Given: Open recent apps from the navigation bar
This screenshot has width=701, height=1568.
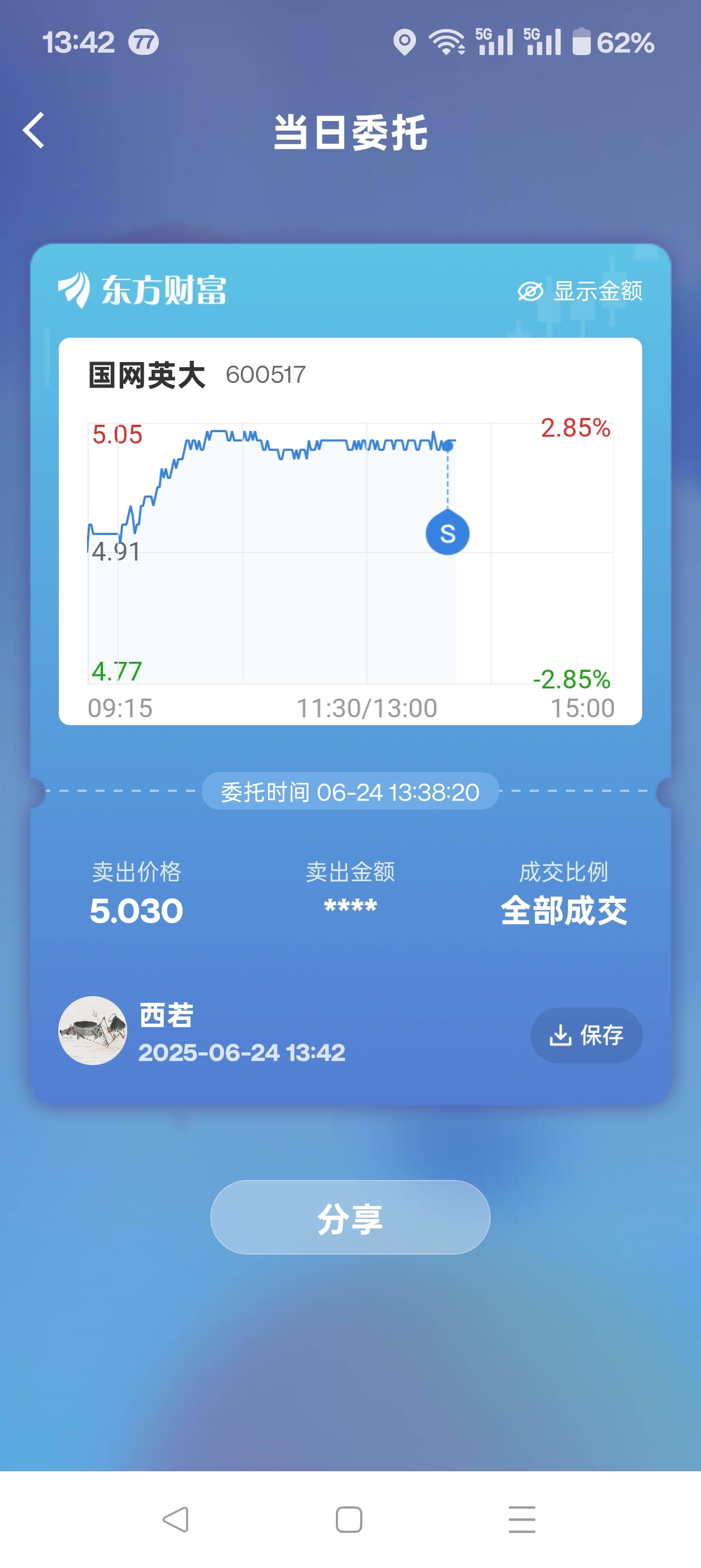Looking at the screenshot, I should coord(522,1519).
